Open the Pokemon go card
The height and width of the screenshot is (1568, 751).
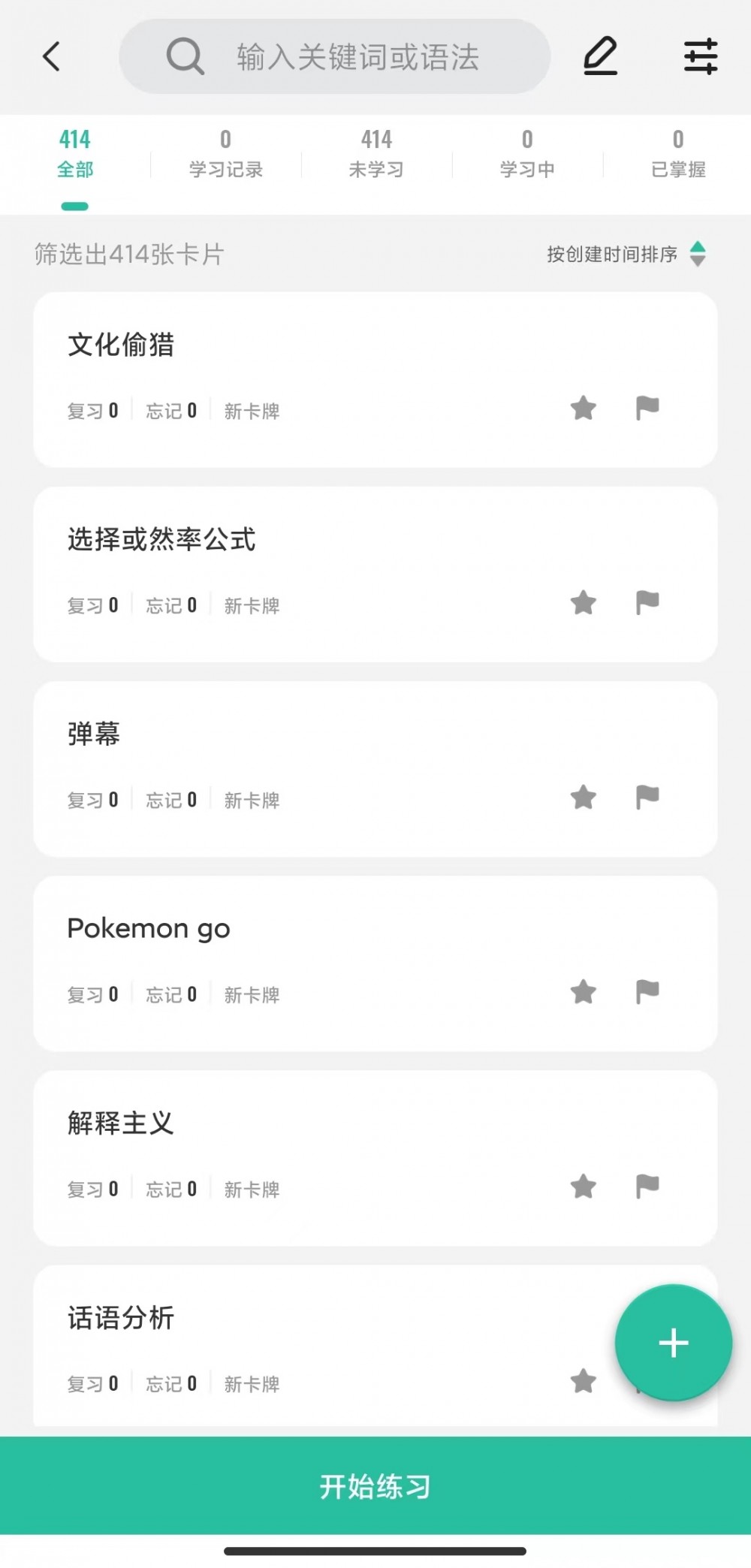point(375,963)
